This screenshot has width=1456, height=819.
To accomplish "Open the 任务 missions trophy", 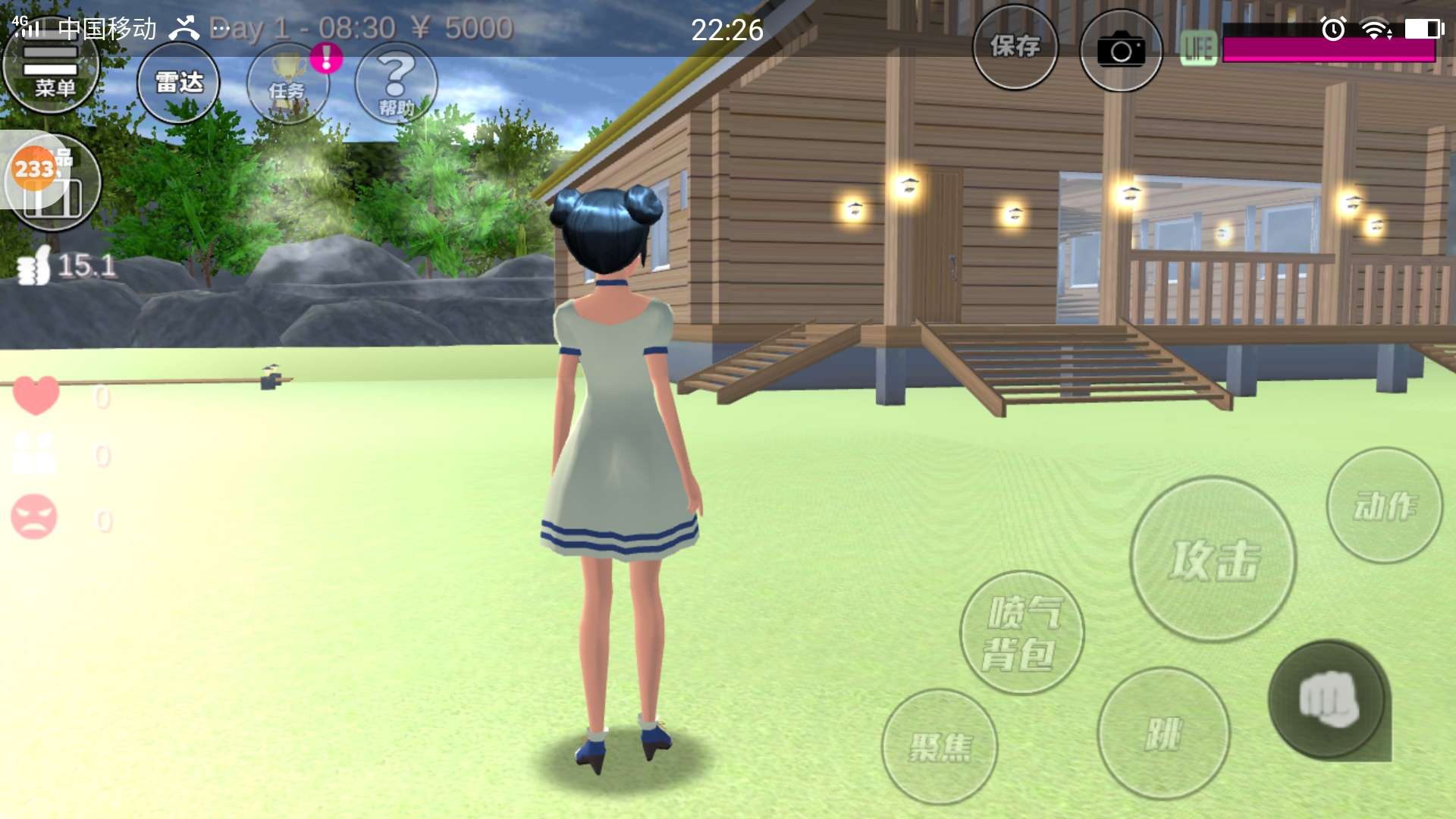I will click(x=287, y=83).
